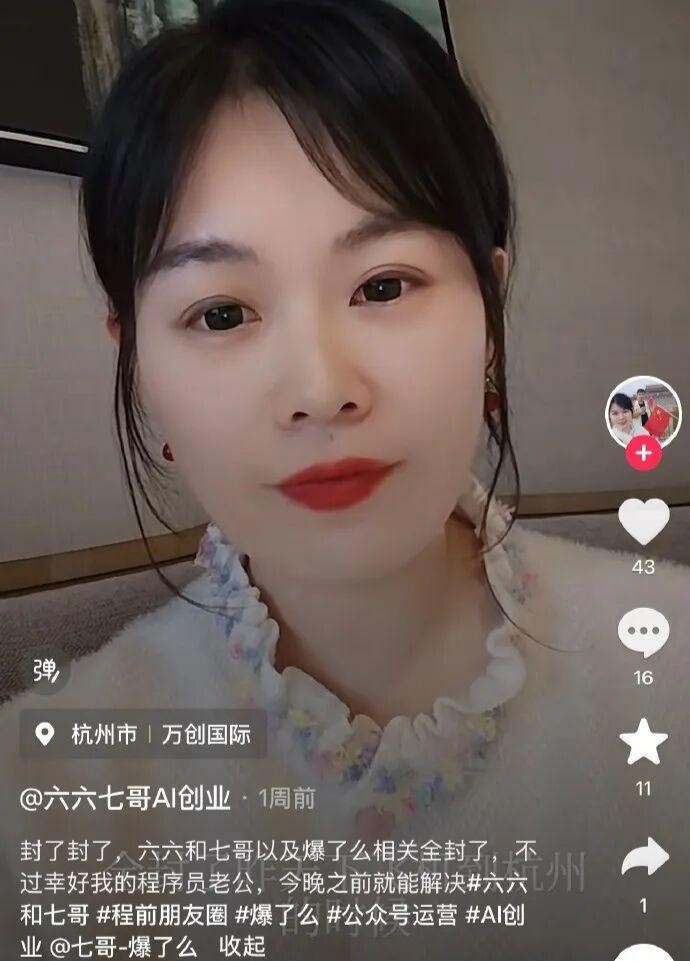
Task: Open the @七哥-爆了么 mention
Action: pyautogui.click(x=124, y=945)
